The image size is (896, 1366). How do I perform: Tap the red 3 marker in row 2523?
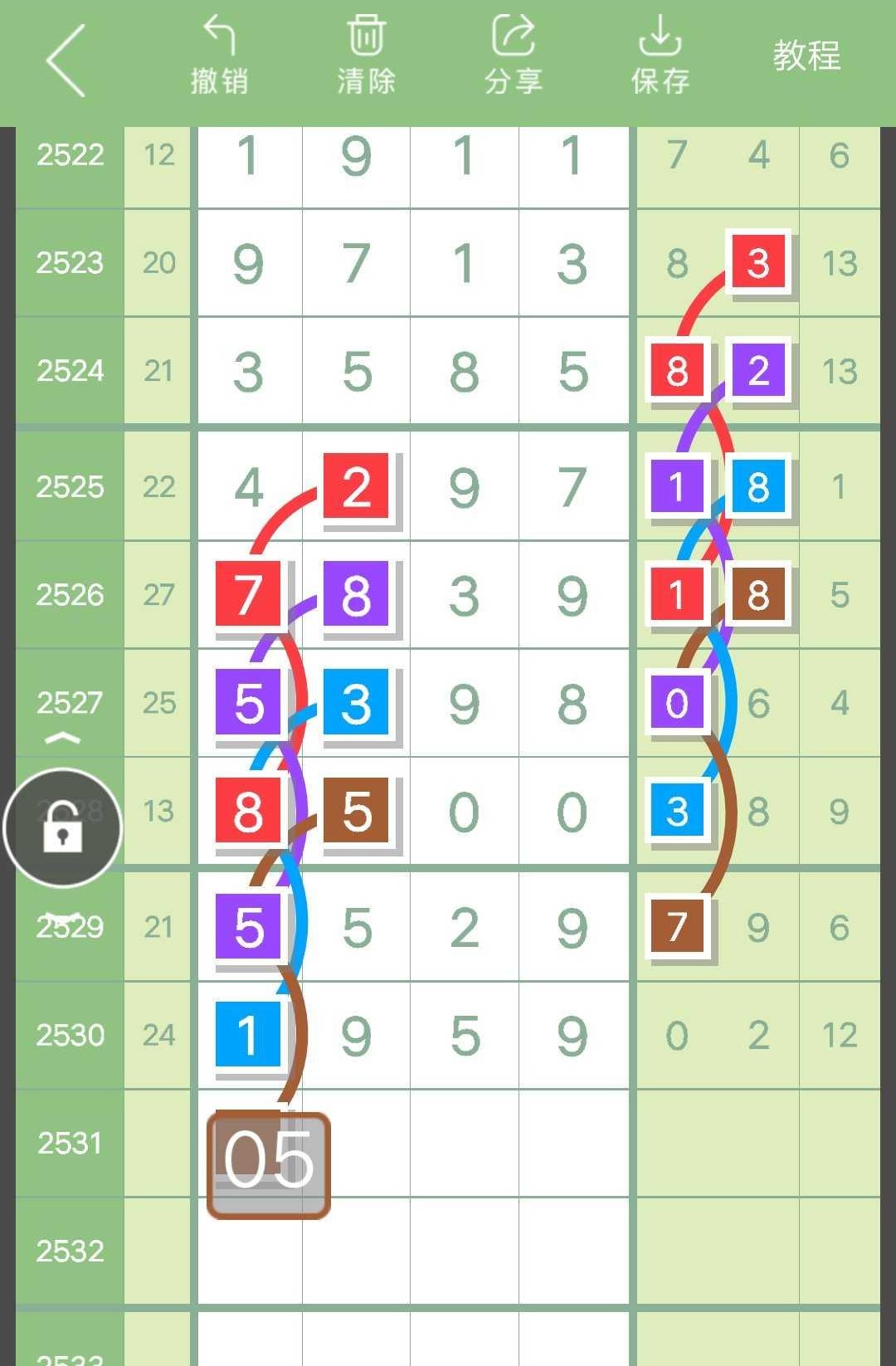757,264
